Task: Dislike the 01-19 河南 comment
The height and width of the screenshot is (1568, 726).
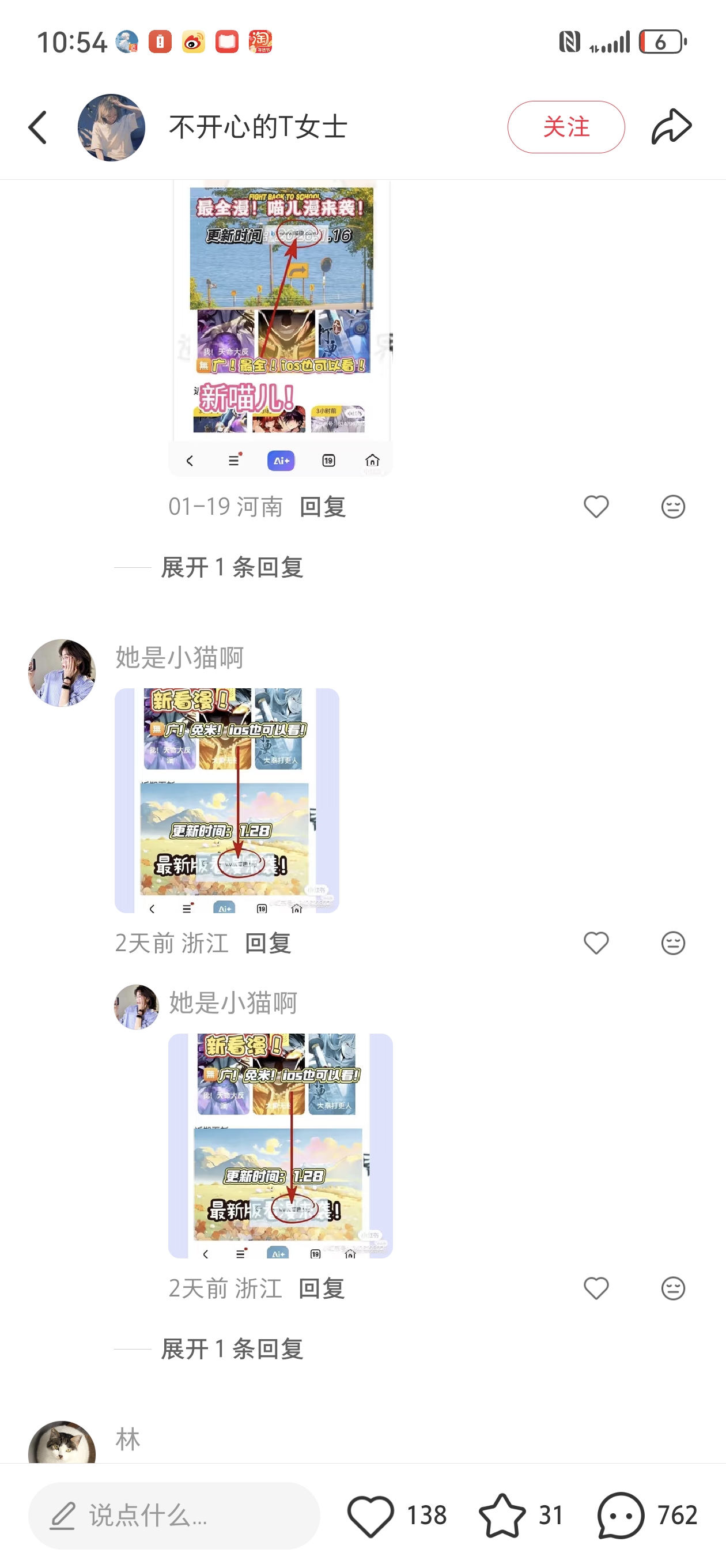Action: [x=672, y=507]
